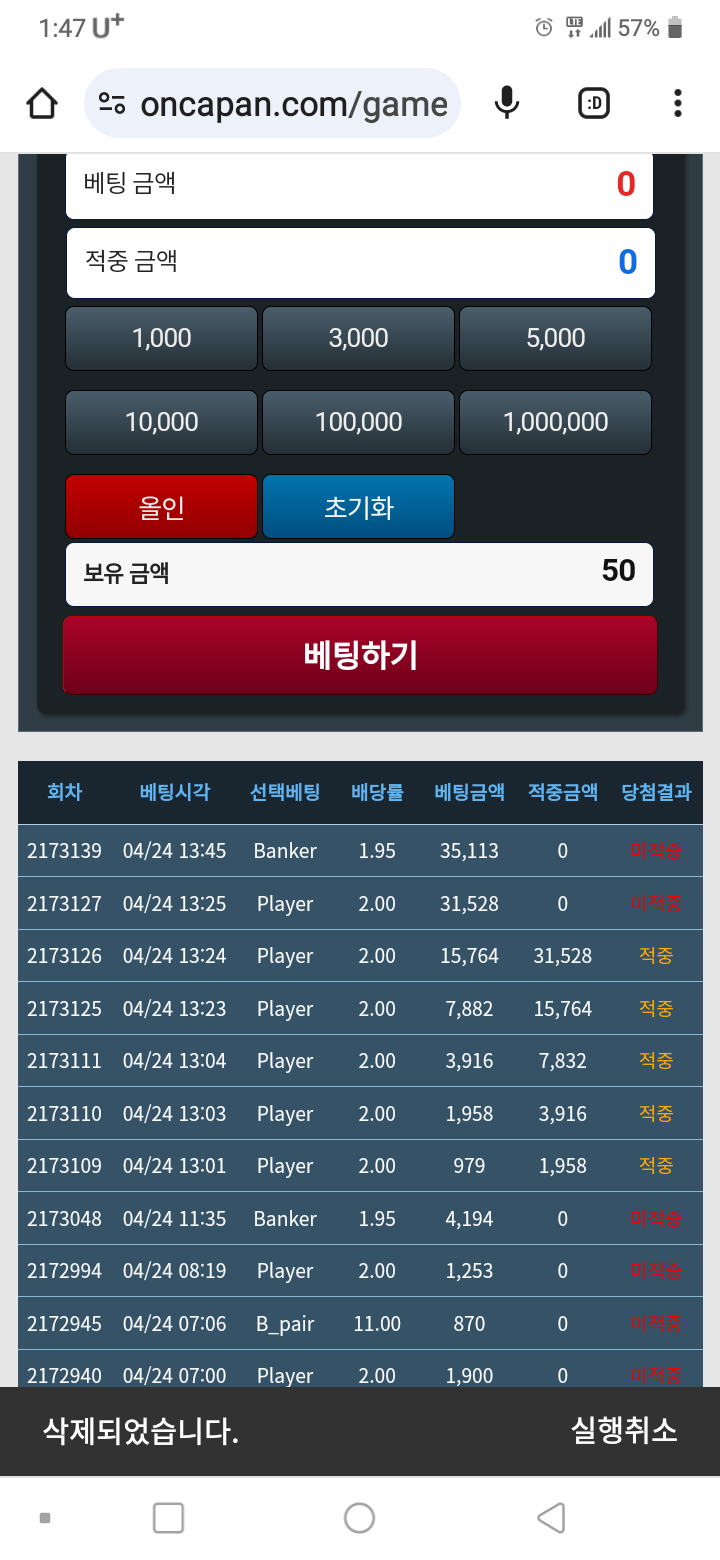Image resolution: width=720 pixels, height=1560 pixels.
Task: Start voice search with the microphone
Action: coord(507,103)
